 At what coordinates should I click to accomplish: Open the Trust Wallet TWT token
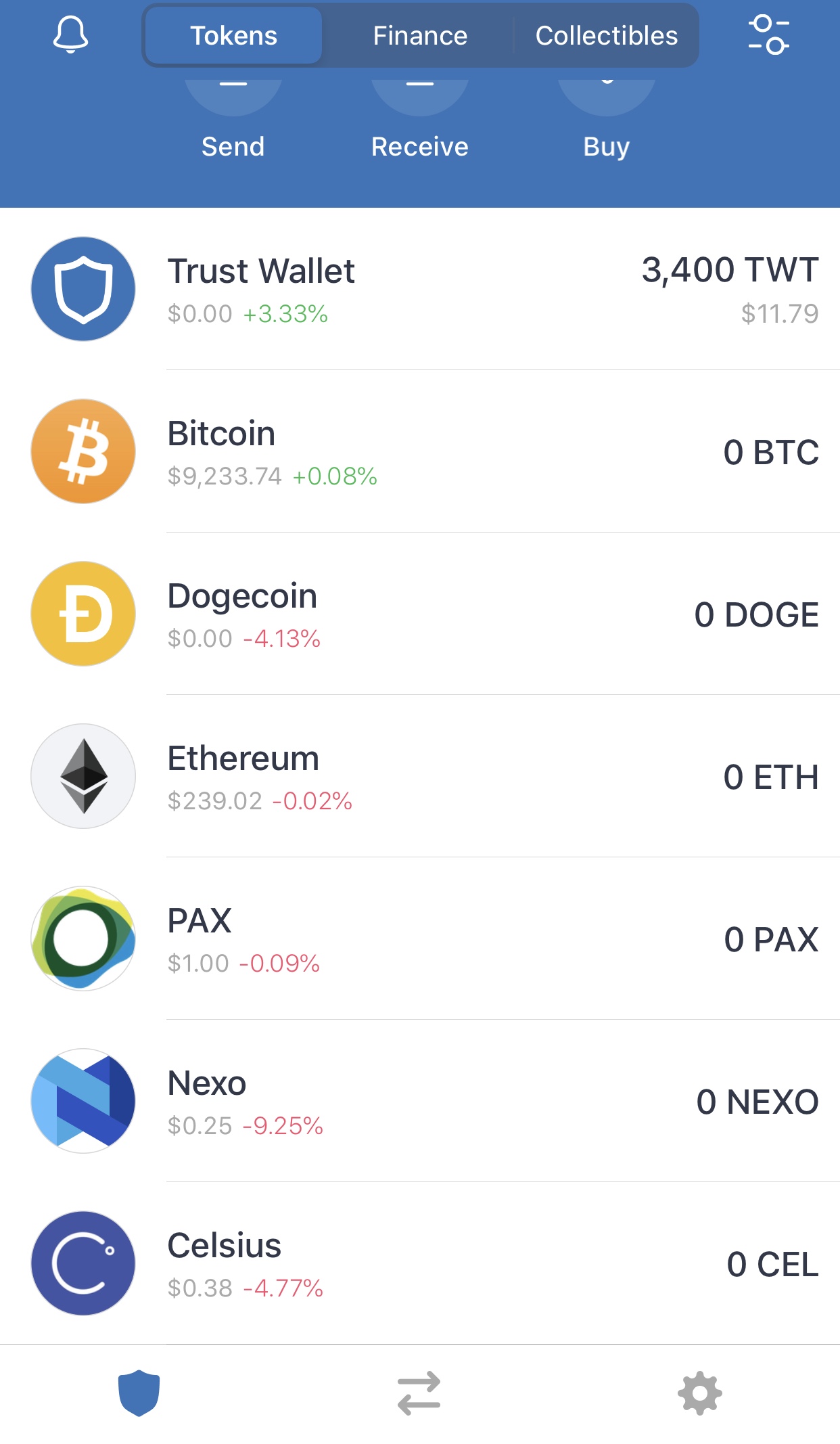click(420, 290)
